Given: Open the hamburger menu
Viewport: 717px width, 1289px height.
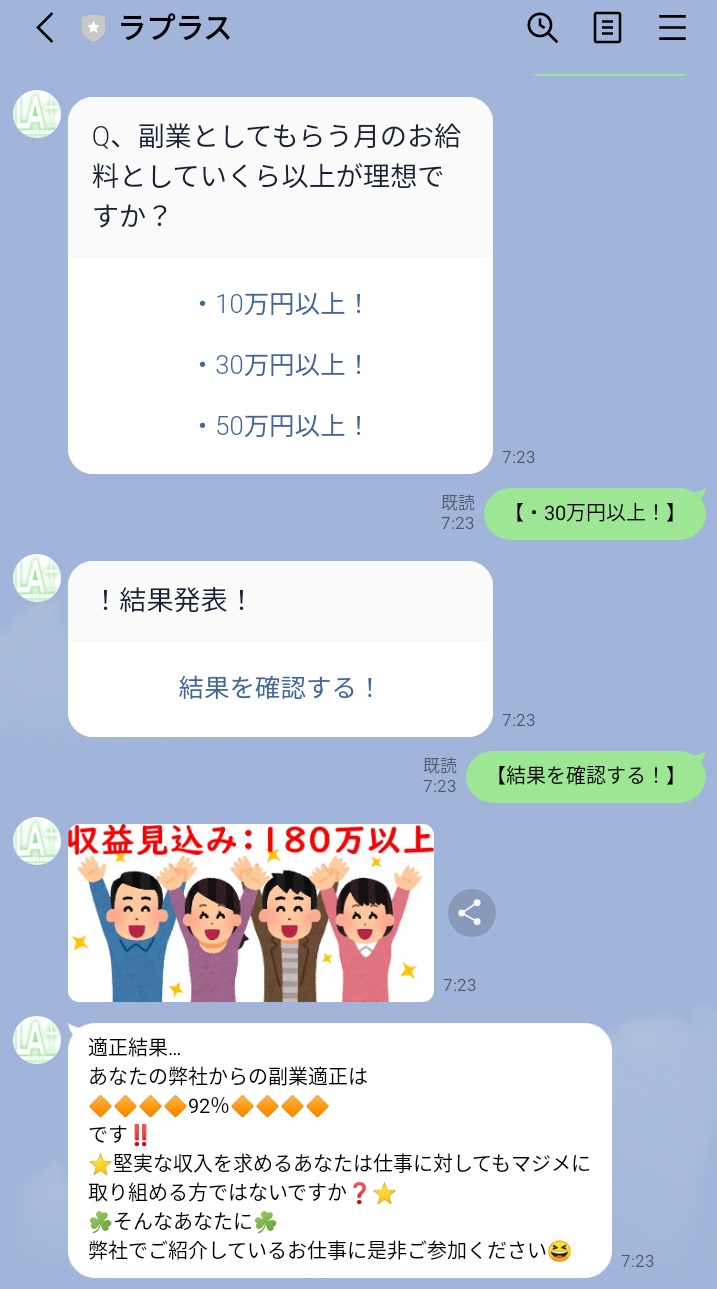Looking at the screenshot, I should tap(672, 28).
